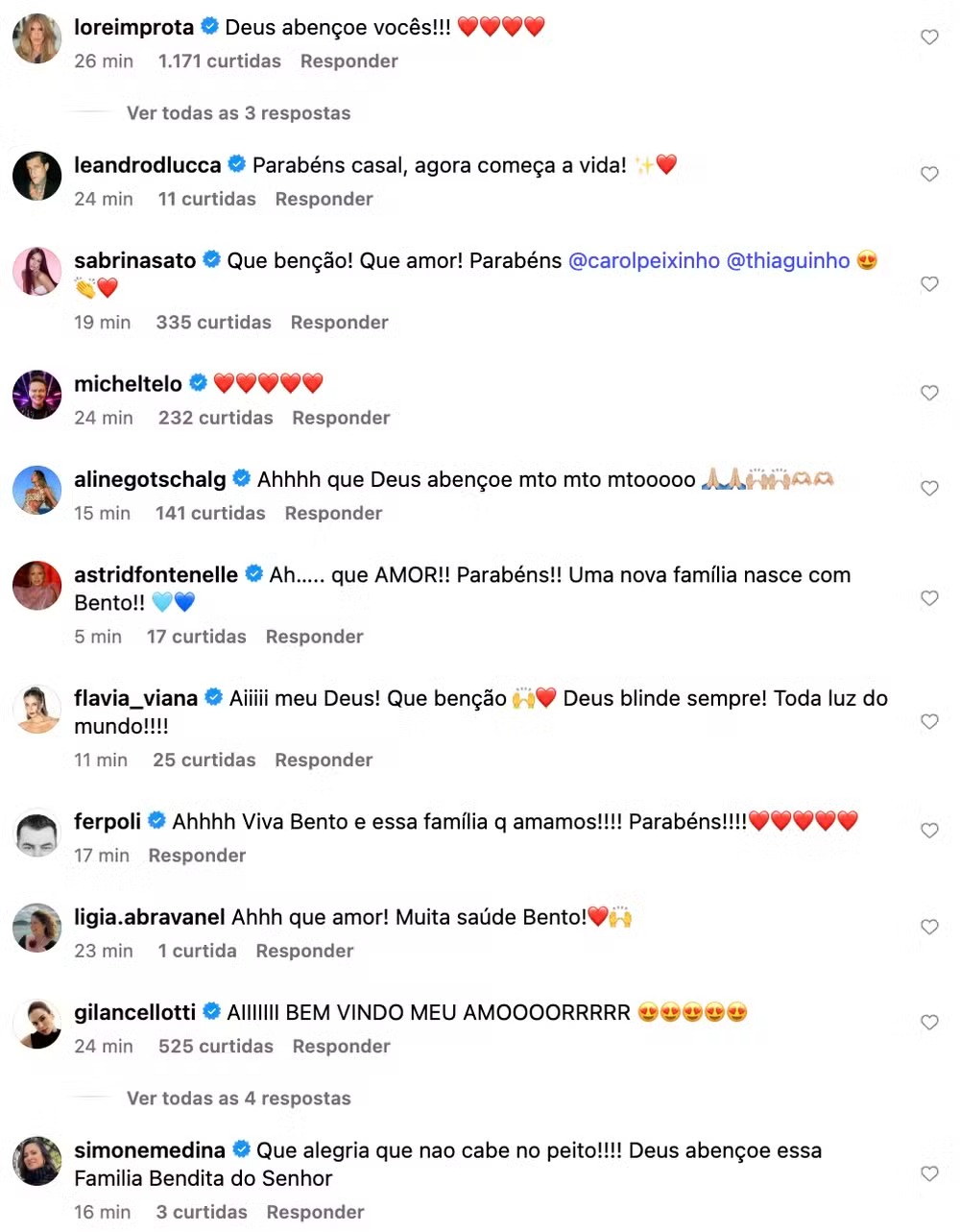Like ferpoli's comment
The width and height of the screenshot is (960, 1232).
929,831
